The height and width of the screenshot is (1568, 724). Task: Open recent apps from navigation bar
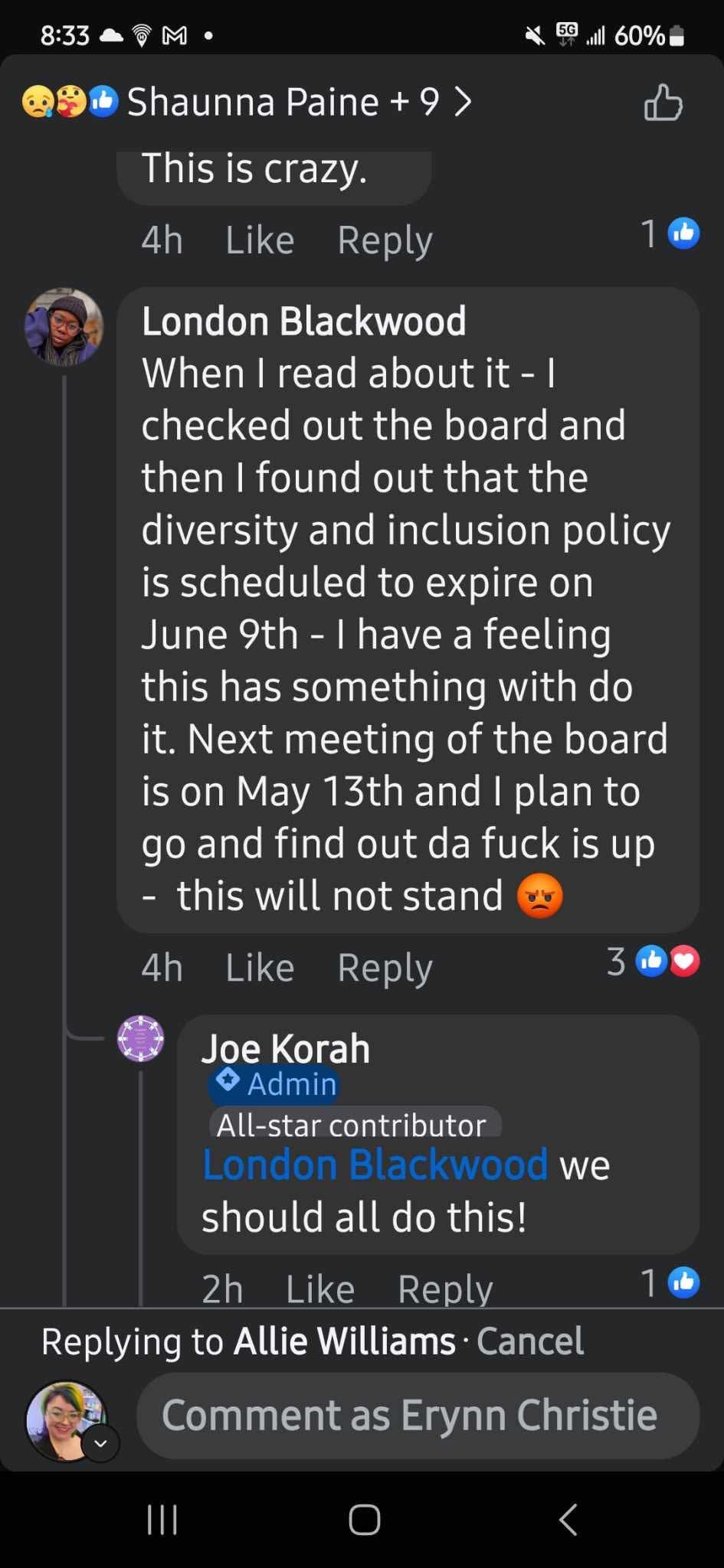click(x=162, y=1520)
